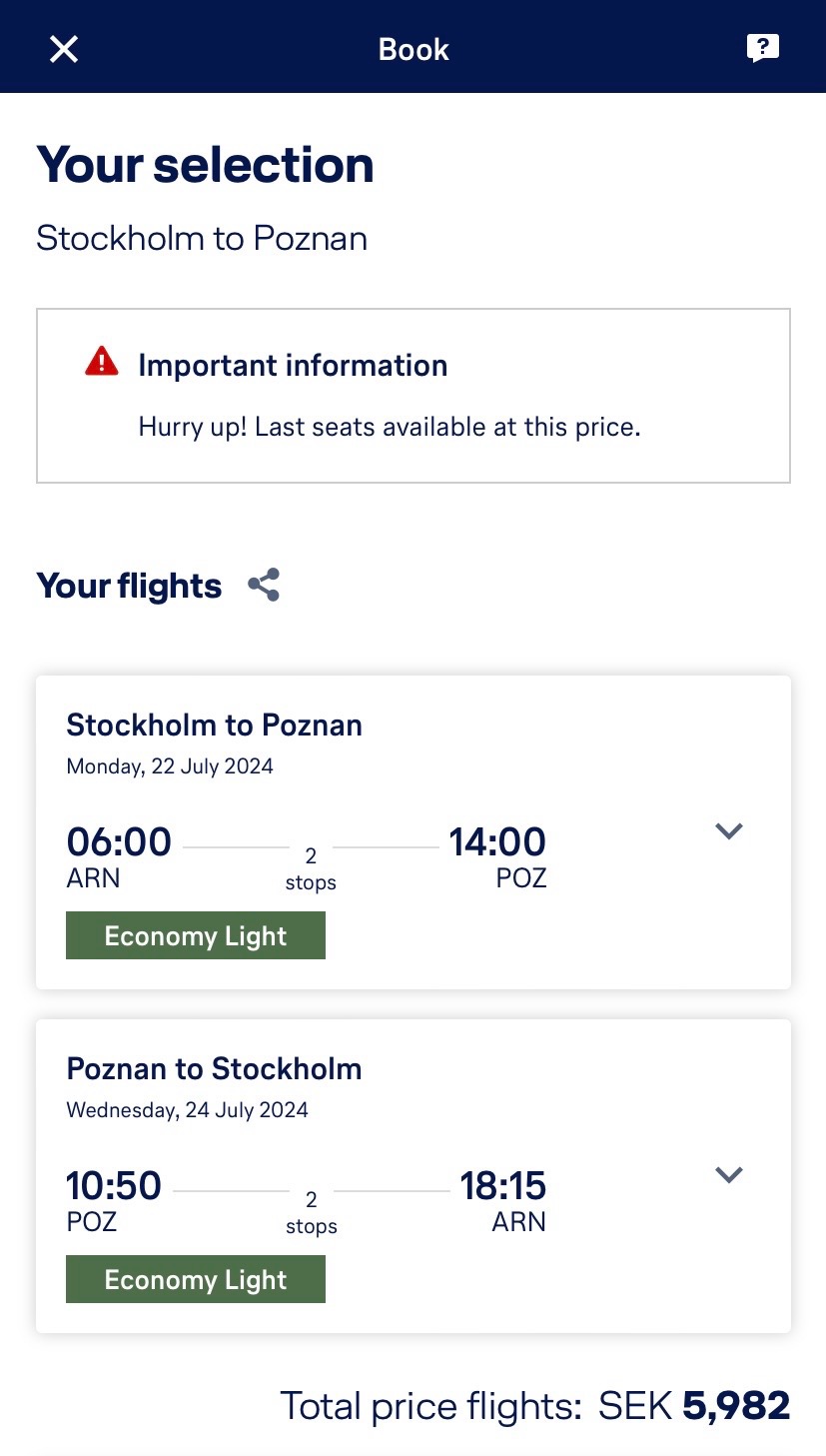Open the help chat icon
Viewport: 826px width, 1456px height.
point(762,48)
